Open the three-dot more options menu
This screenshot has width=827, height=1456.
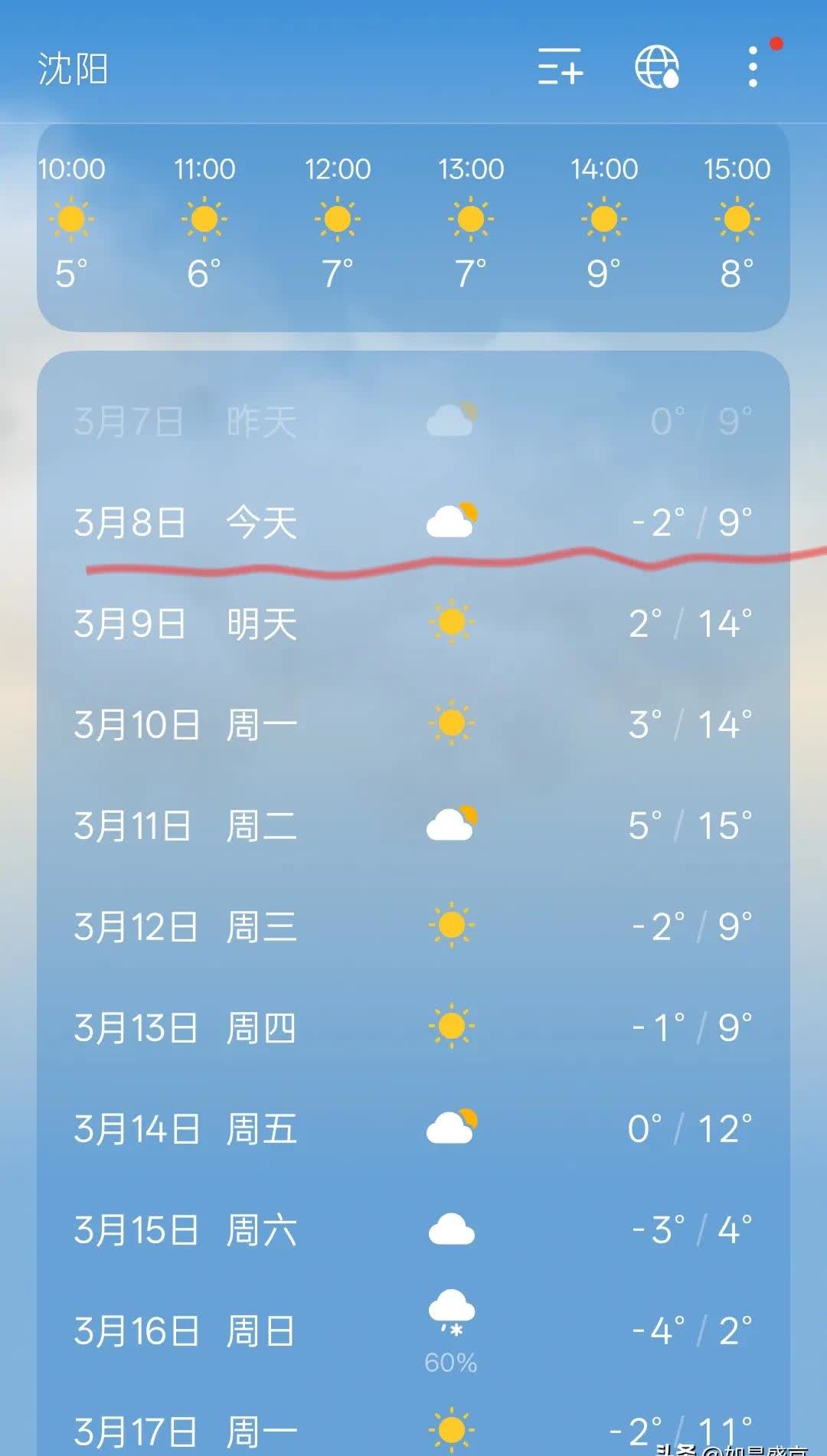point(751,67)
